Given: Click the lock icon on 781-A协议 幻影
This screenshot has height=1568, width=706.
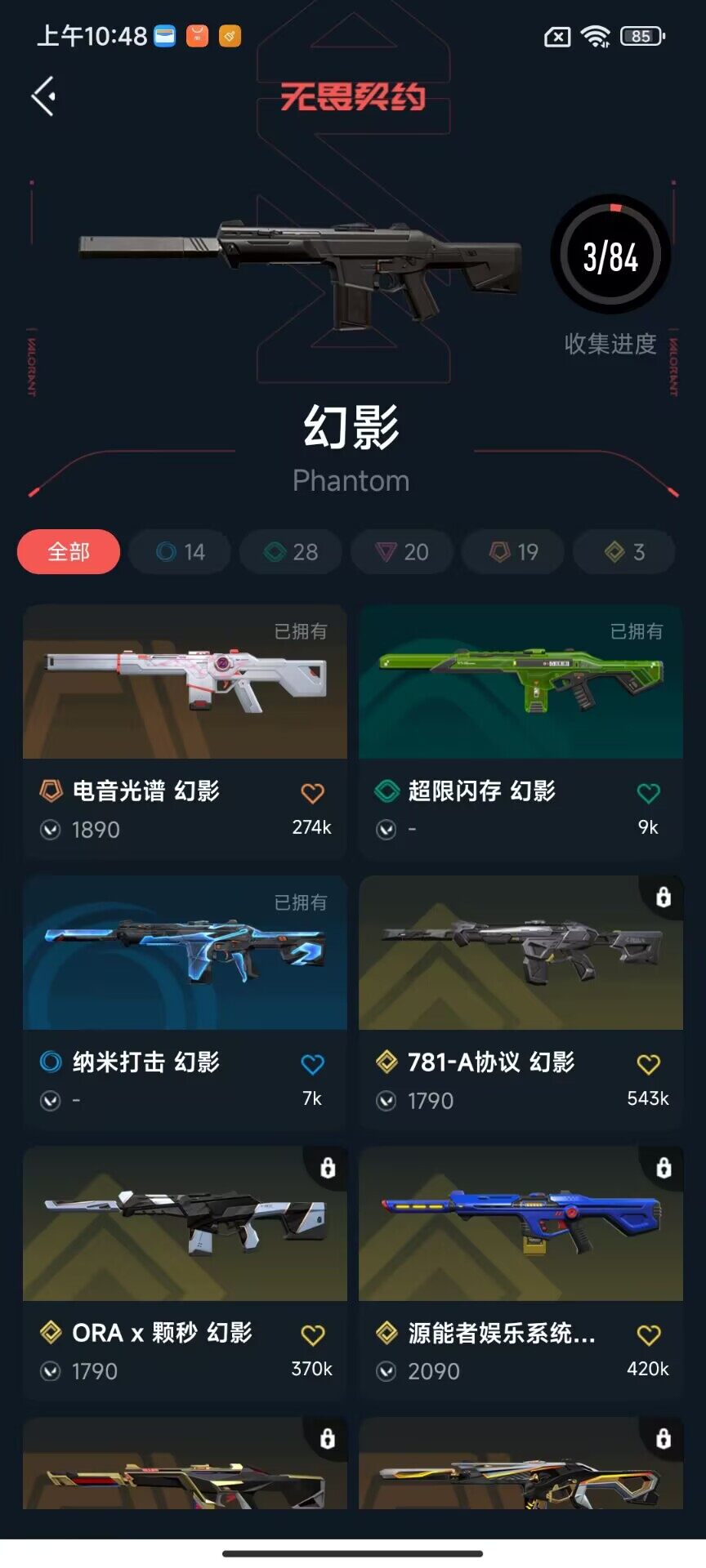Looking at the screenshot, I should [664, 898].
